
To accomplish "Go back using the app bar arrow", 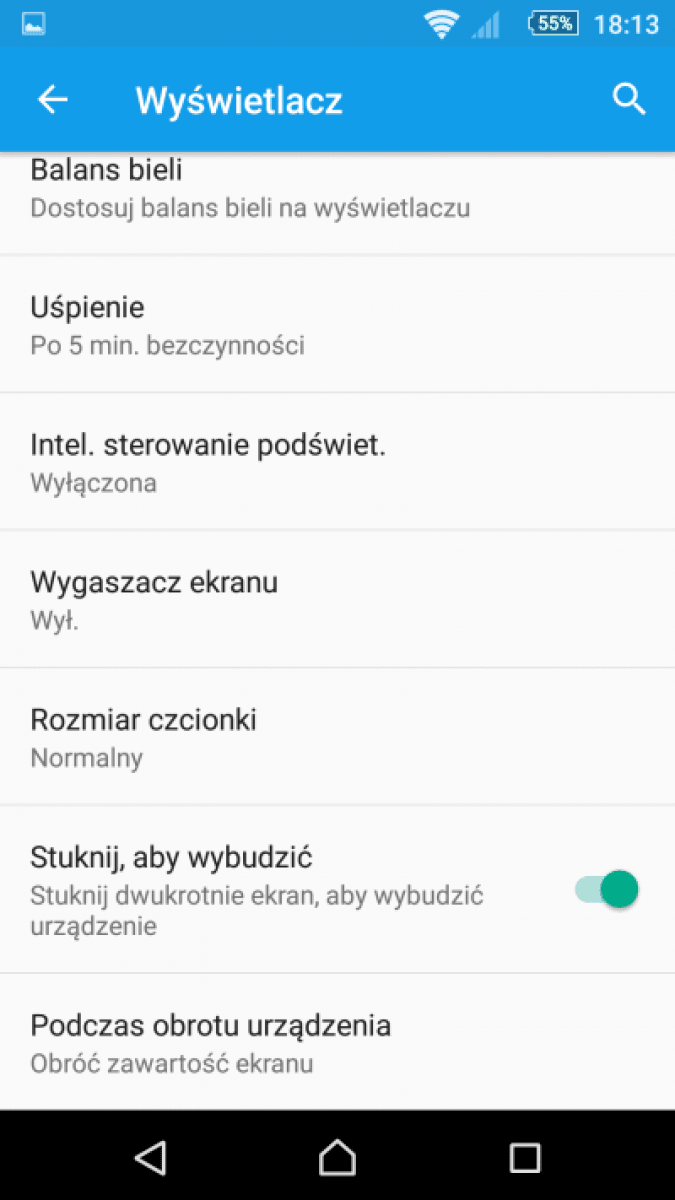I will click(x=52, y=99).
